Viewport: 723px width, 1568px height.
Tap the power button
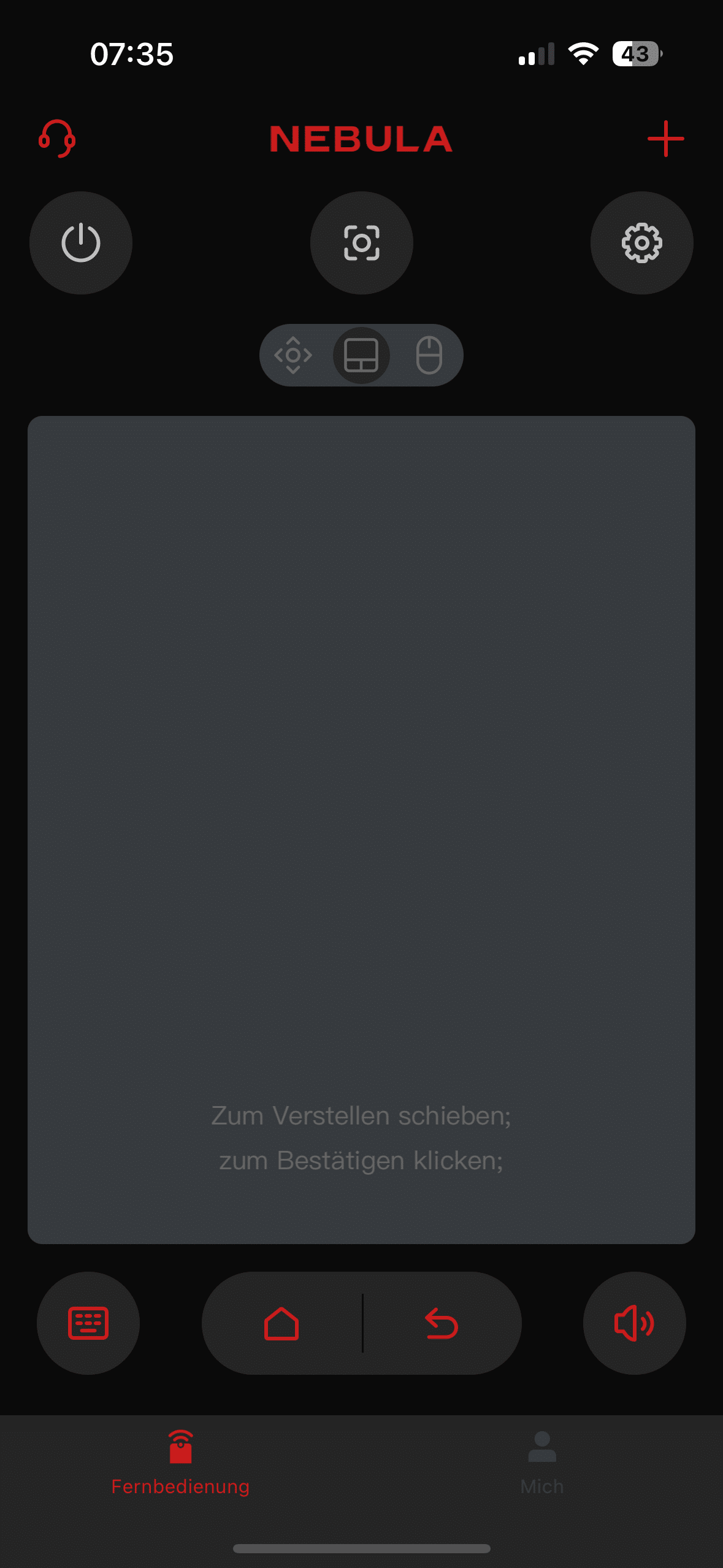pos(81,243)
